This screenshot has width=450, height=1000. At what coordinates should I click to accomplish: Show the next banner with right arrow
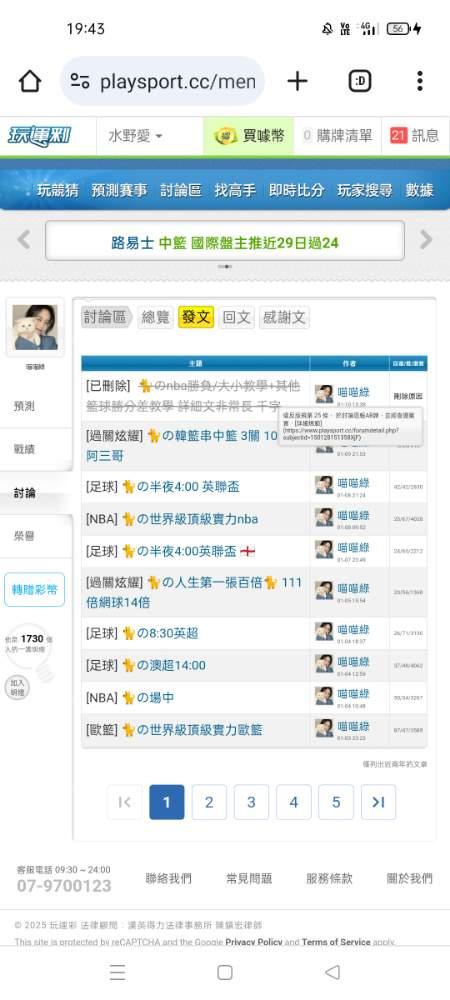pyautogui.click(x=426, y=240)
